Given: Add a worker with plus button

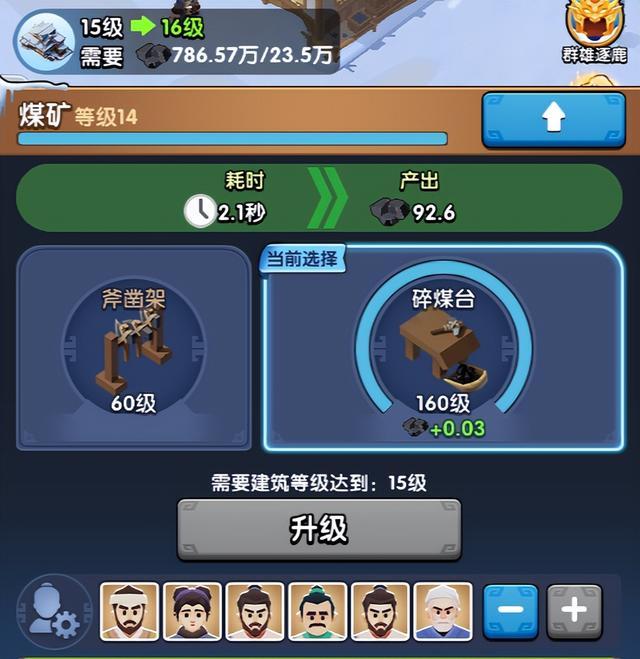Looking at the screenshot, I should [x=574, y=611].
